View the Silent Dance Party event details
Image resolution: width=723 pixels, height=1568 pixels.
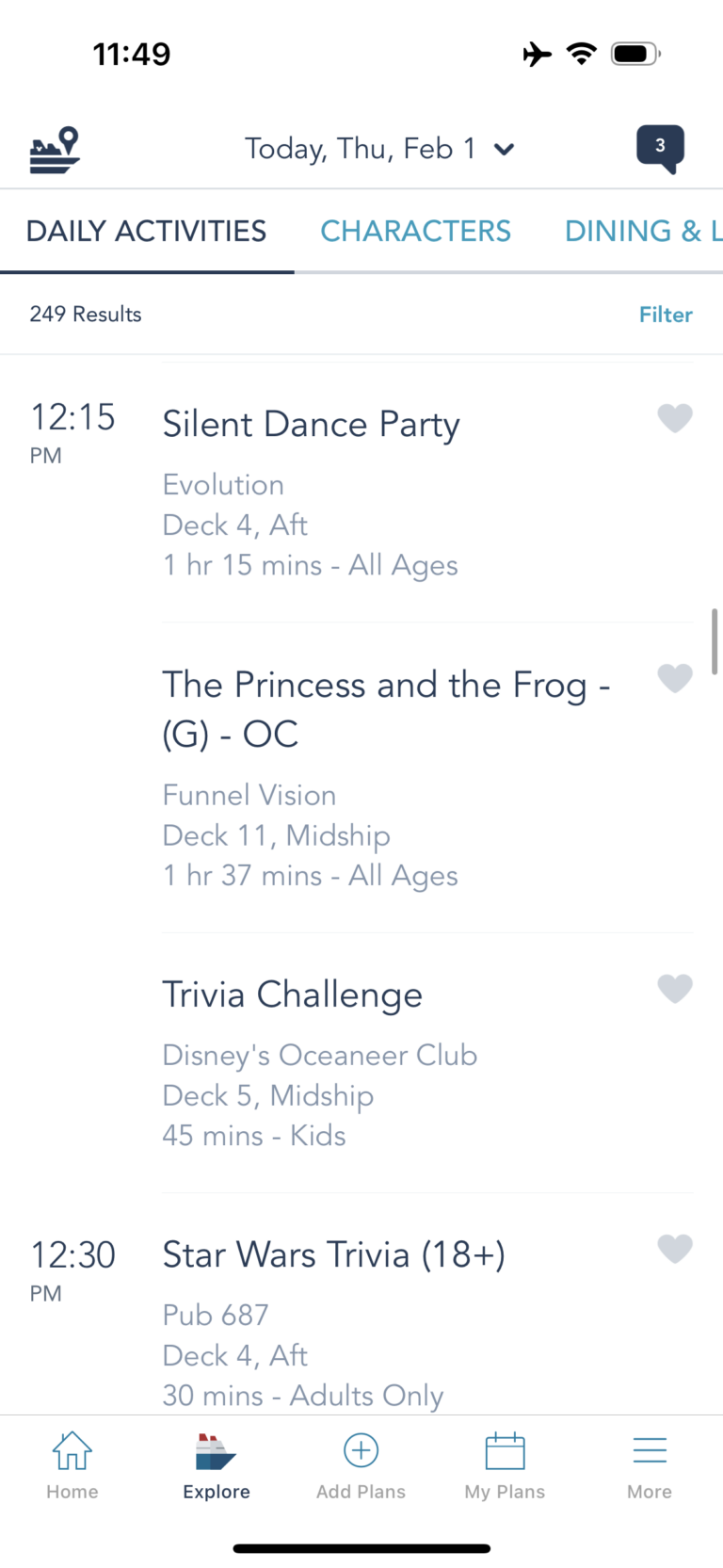click(311, 424)
